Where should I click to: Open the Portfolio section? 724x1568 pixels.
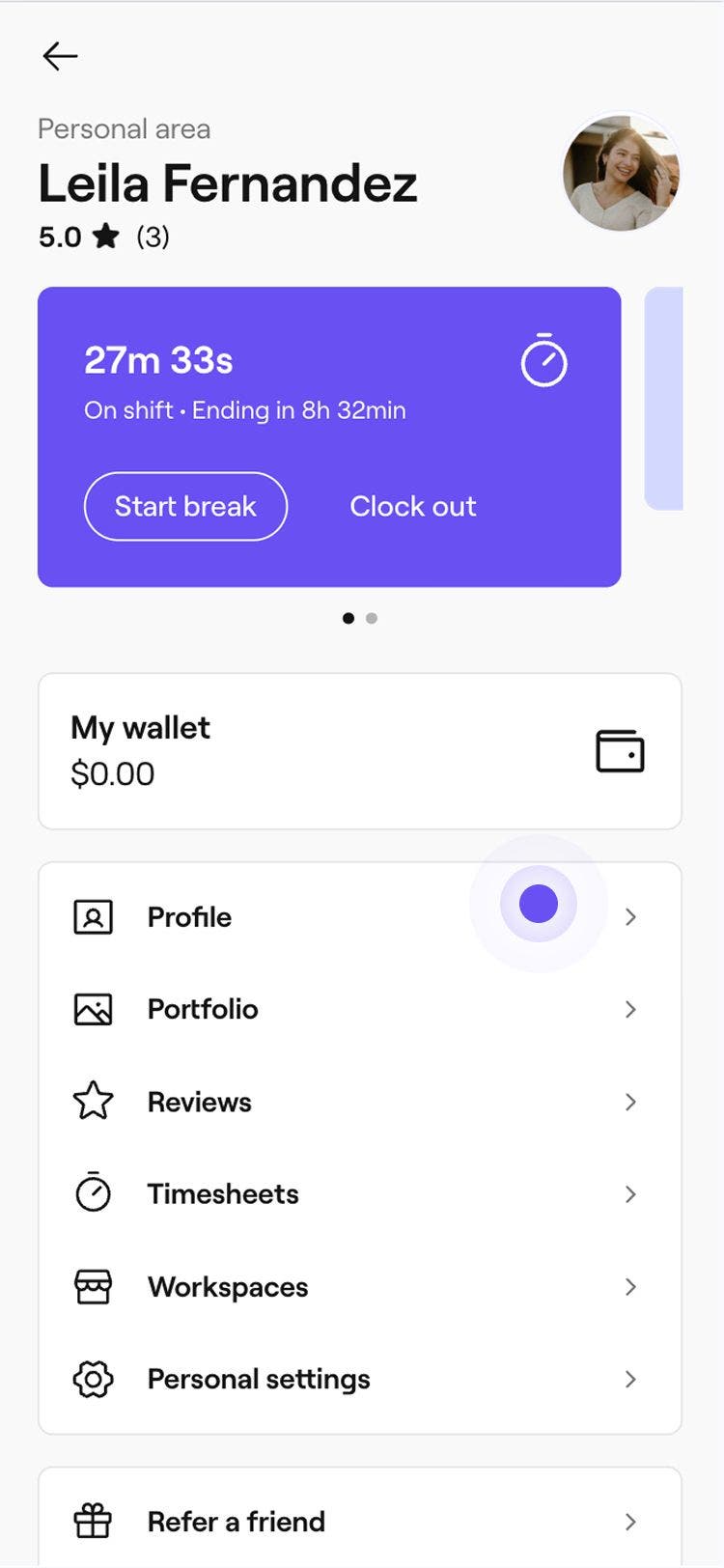tap(359, 1009)
